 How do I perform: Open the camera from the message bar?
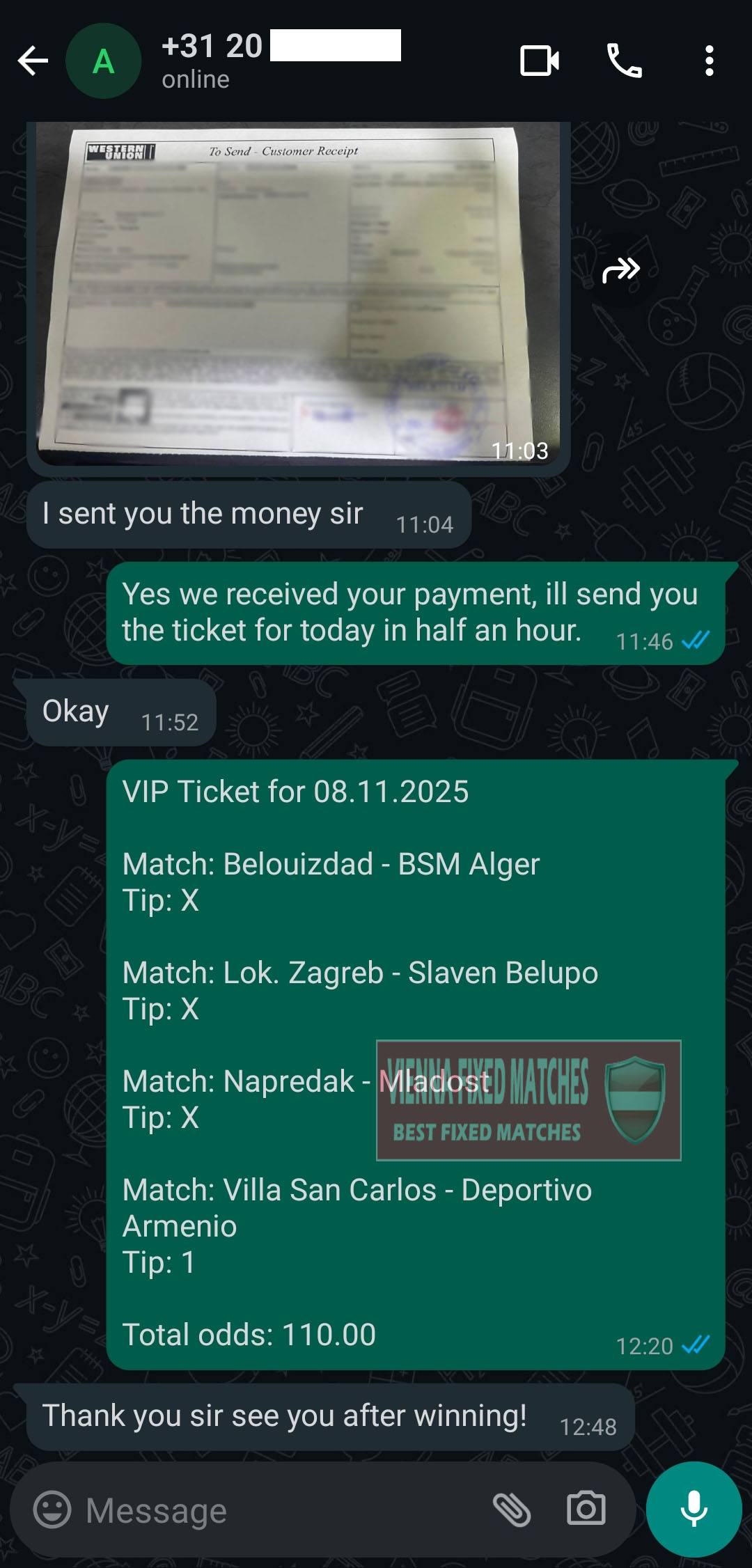pyautogui.click(x=586, y=1510)
